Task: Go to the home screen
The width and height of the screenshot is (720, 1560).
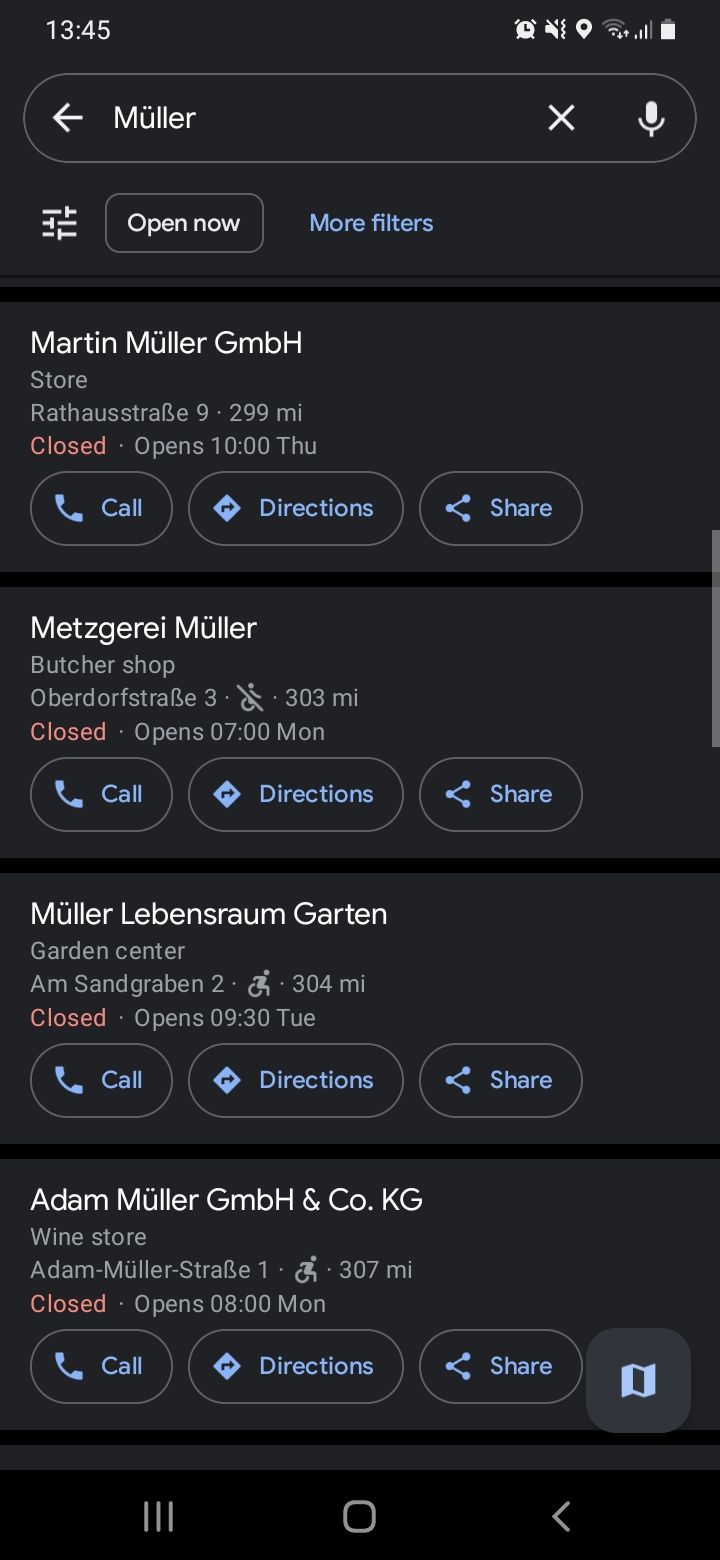Action: pos(359,1516)
